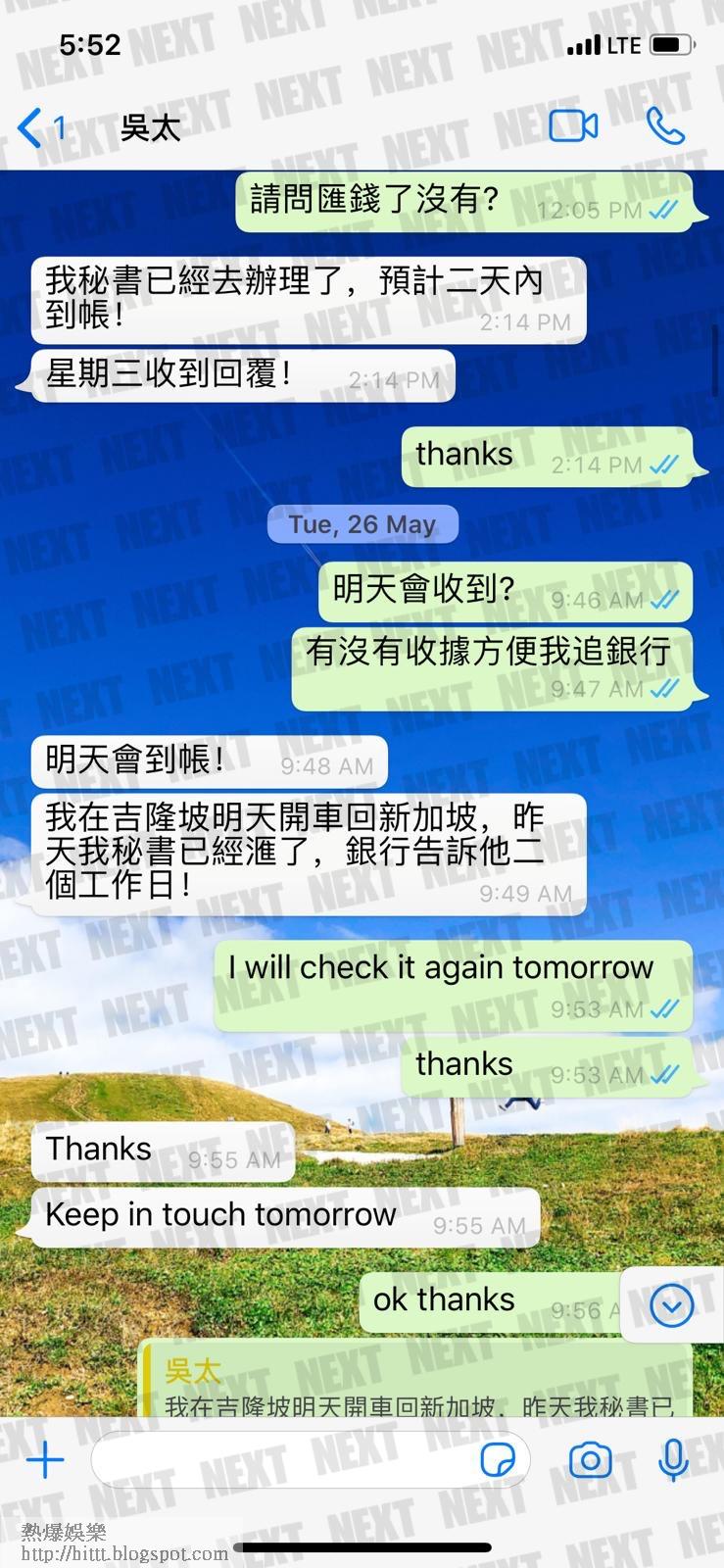Open the camera to take a photo
This screenshot has height=1568, width=724.
click(x=591, y=1461)
